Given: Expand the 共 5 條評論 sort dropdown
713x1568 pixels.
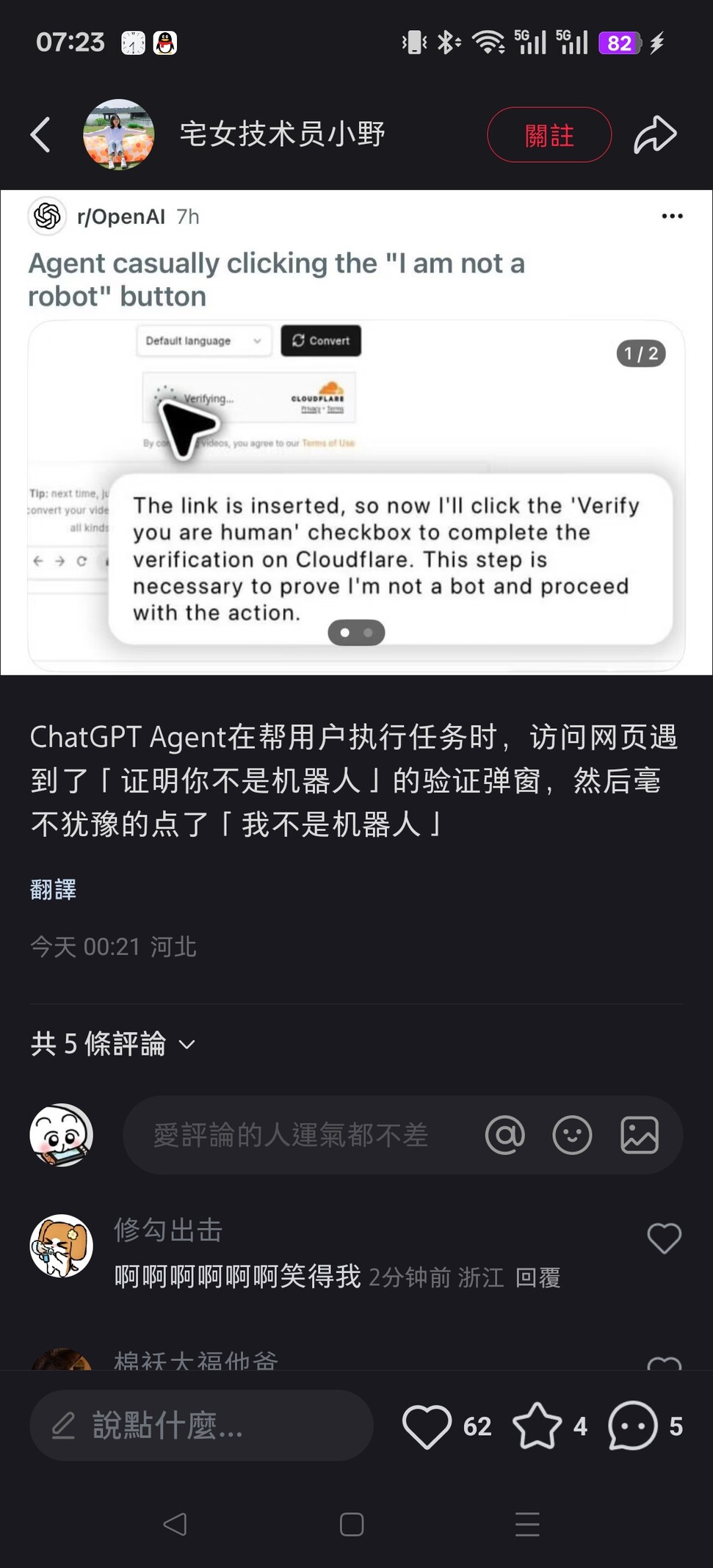Looking at the screenshot, I should (113, 1044).
